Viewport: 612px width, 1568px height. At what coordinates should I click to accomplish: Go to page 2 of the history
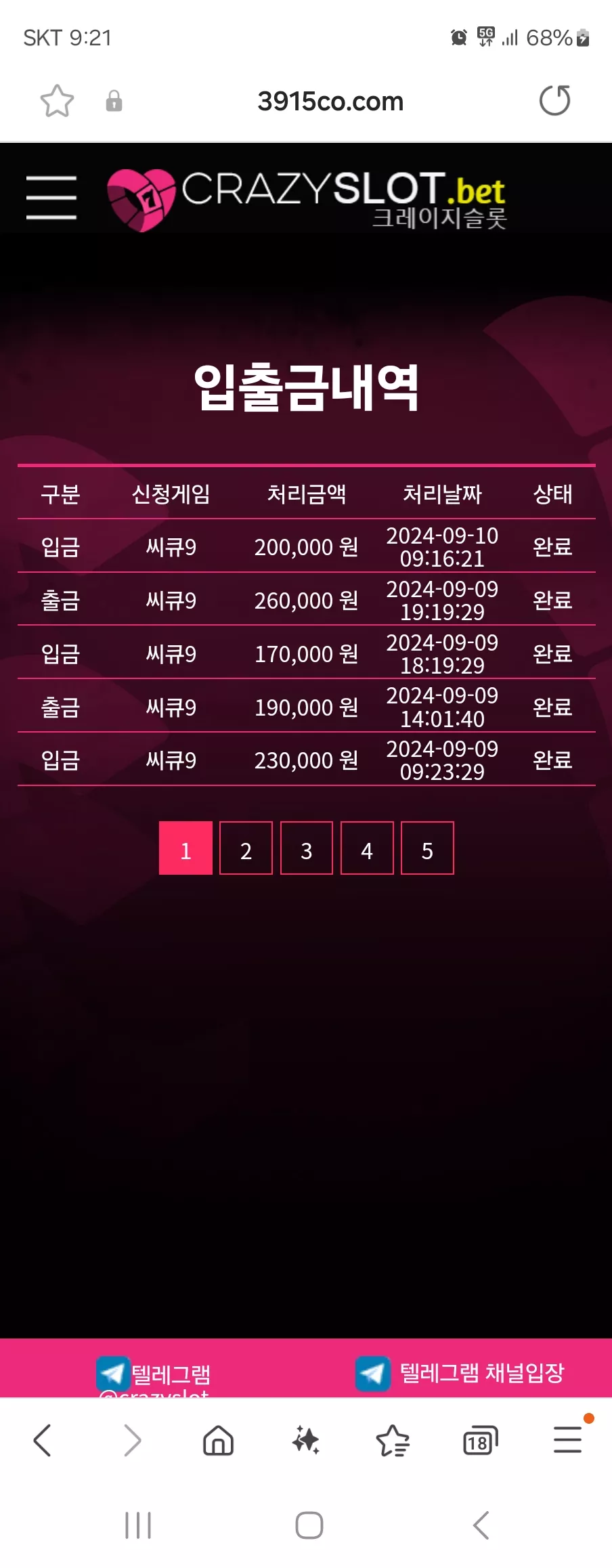point(246,848)
